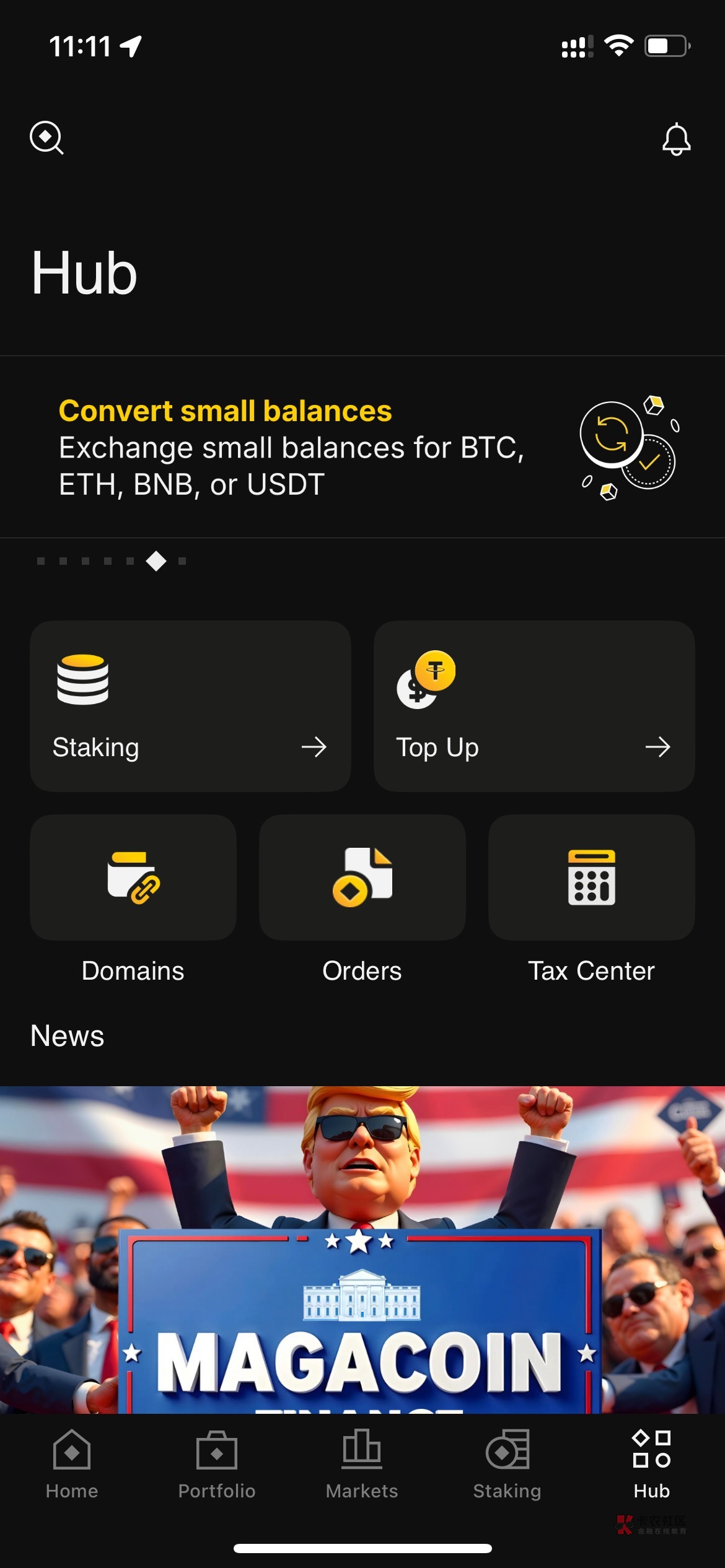725x1568 pixels.
Task: Switch to the Home tab
Action: (x=72, y=1465)
